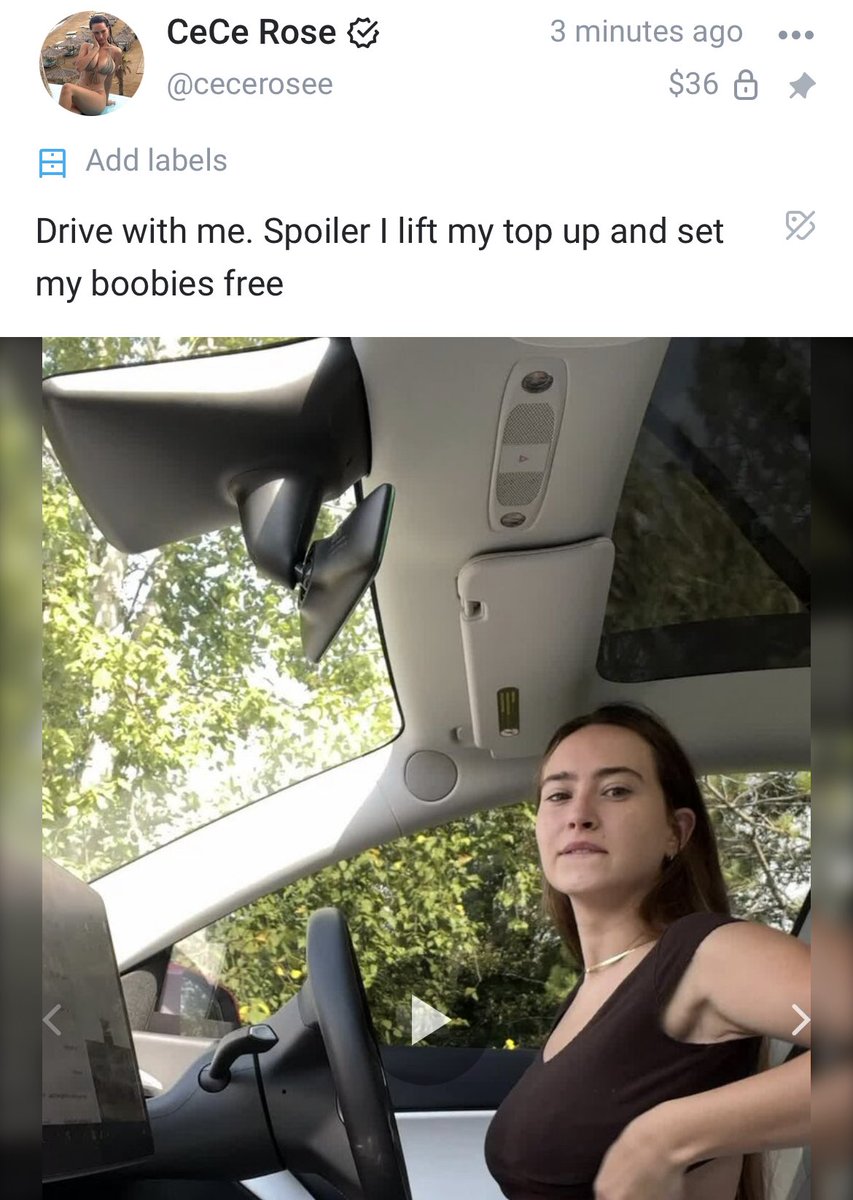Add labels to this post
The width and height of the screenshot is (853, 1200).
[x=133, y=161]
